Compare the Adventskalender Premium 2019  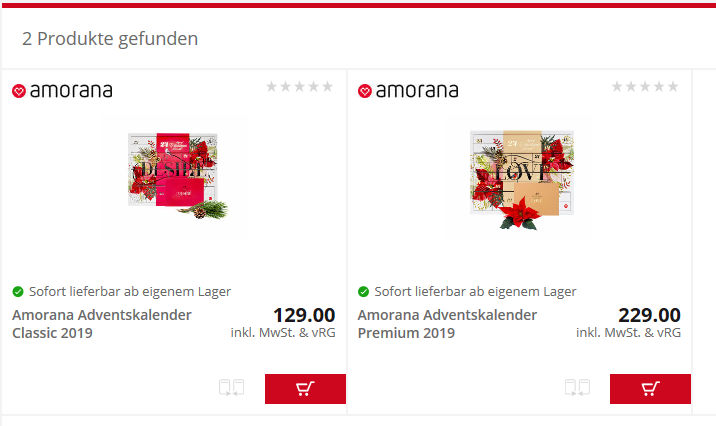click(576, 388)
